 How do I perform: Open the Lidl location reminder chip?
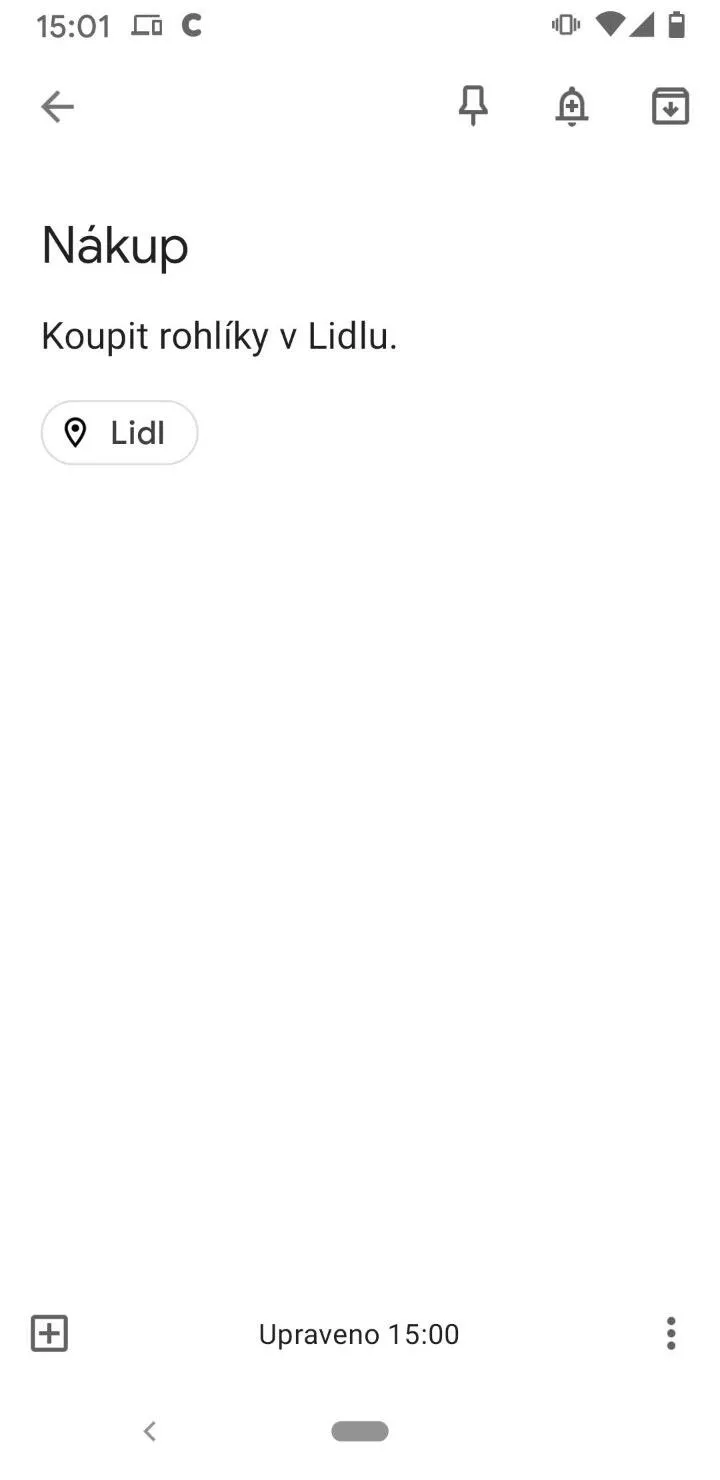(x=119, y=433)
